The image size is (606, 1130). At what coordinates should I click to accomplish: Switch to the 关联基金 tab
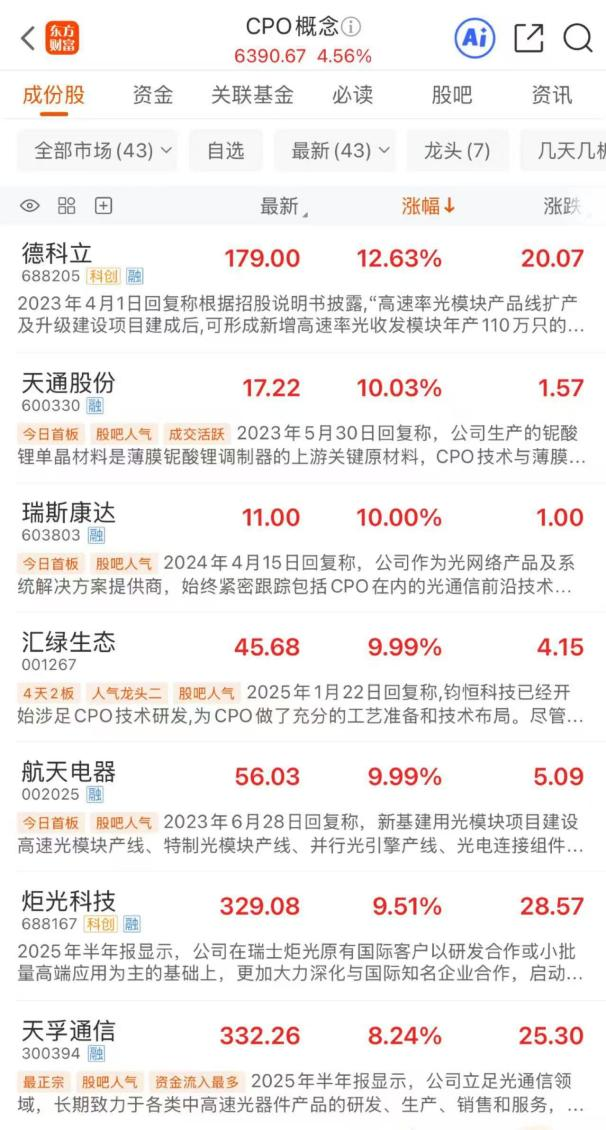coord(252,95)
